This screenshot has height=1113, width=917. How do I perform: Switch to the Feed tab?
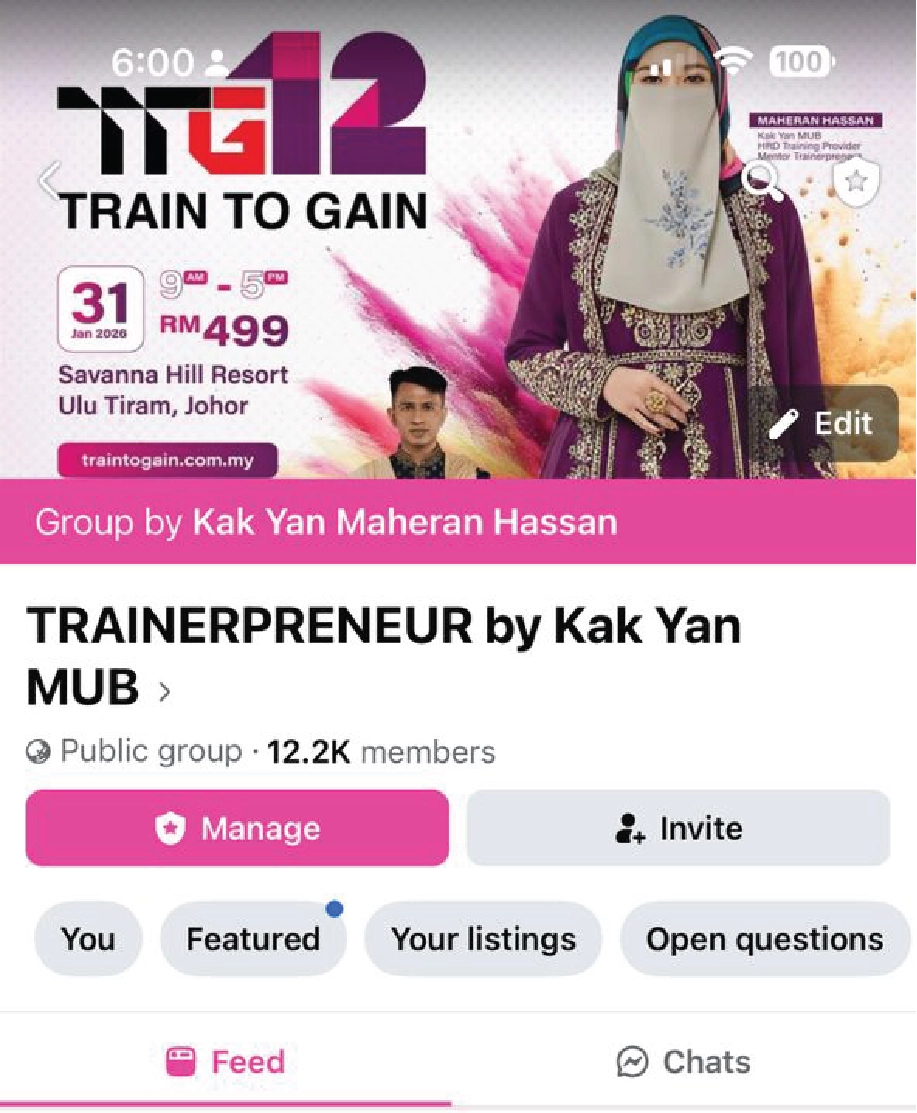pyautogui.click(x=227, y=1062)
